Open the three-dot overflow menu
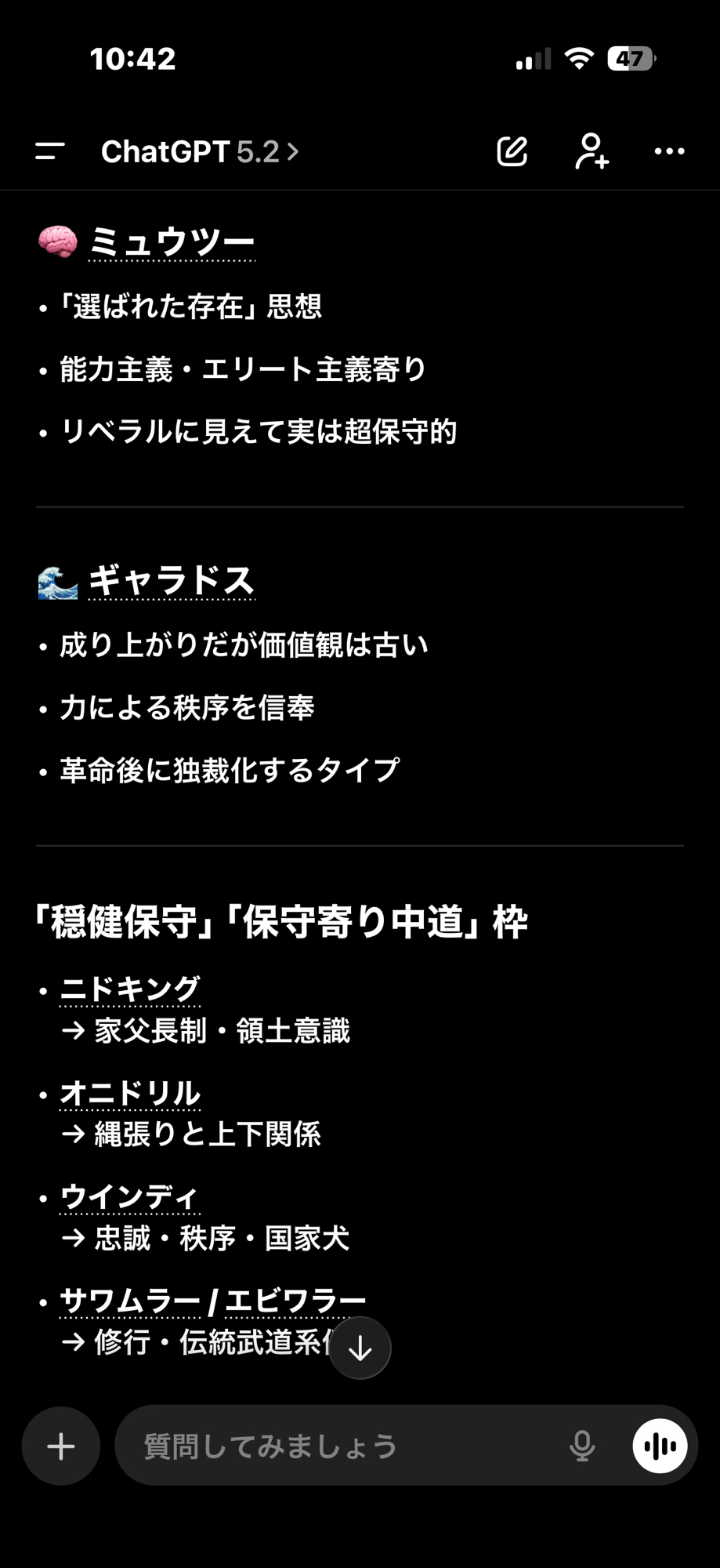 (669, 151)
